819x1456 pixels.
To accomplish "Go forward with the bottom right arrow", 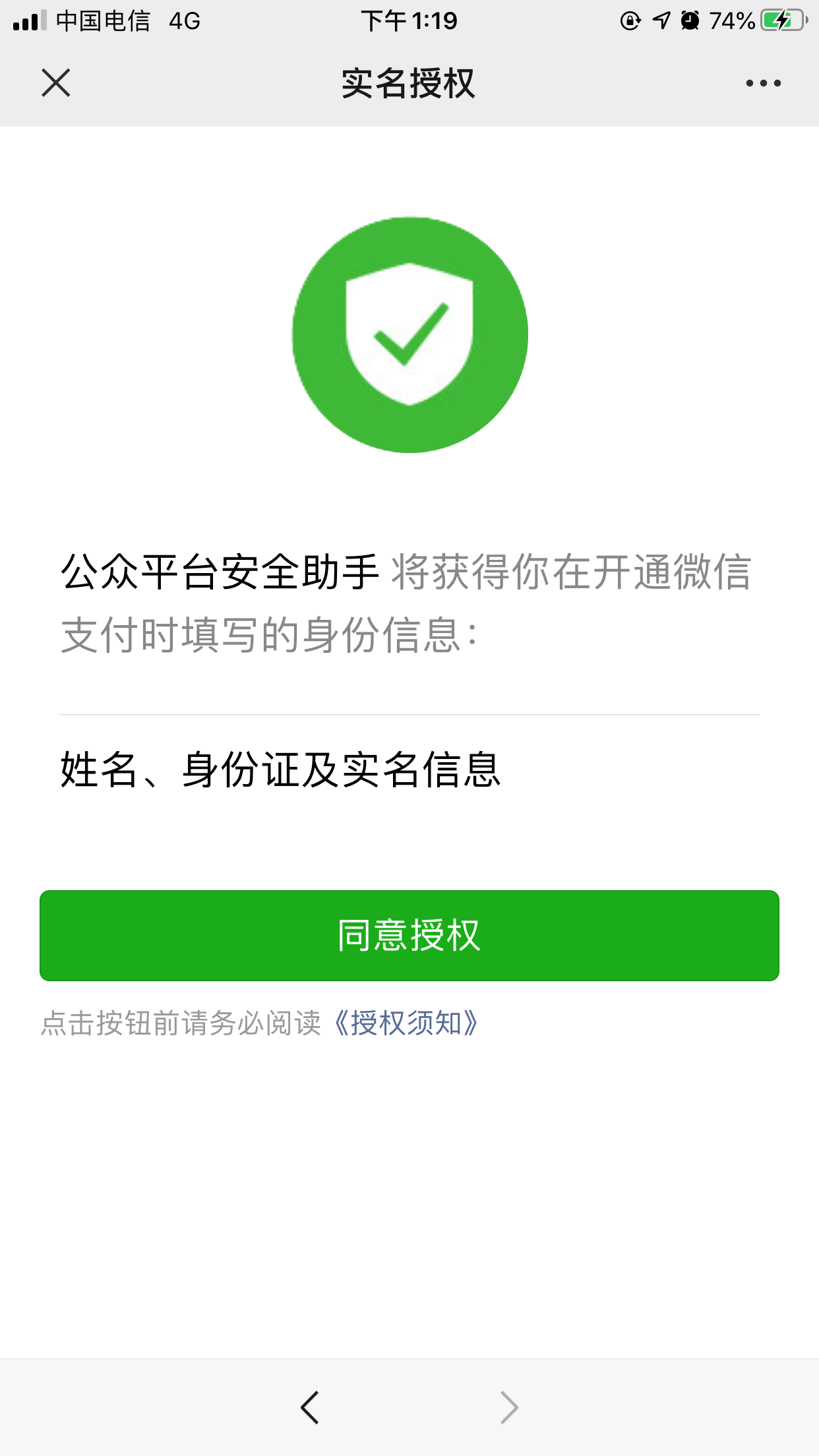I will 508,1408.
